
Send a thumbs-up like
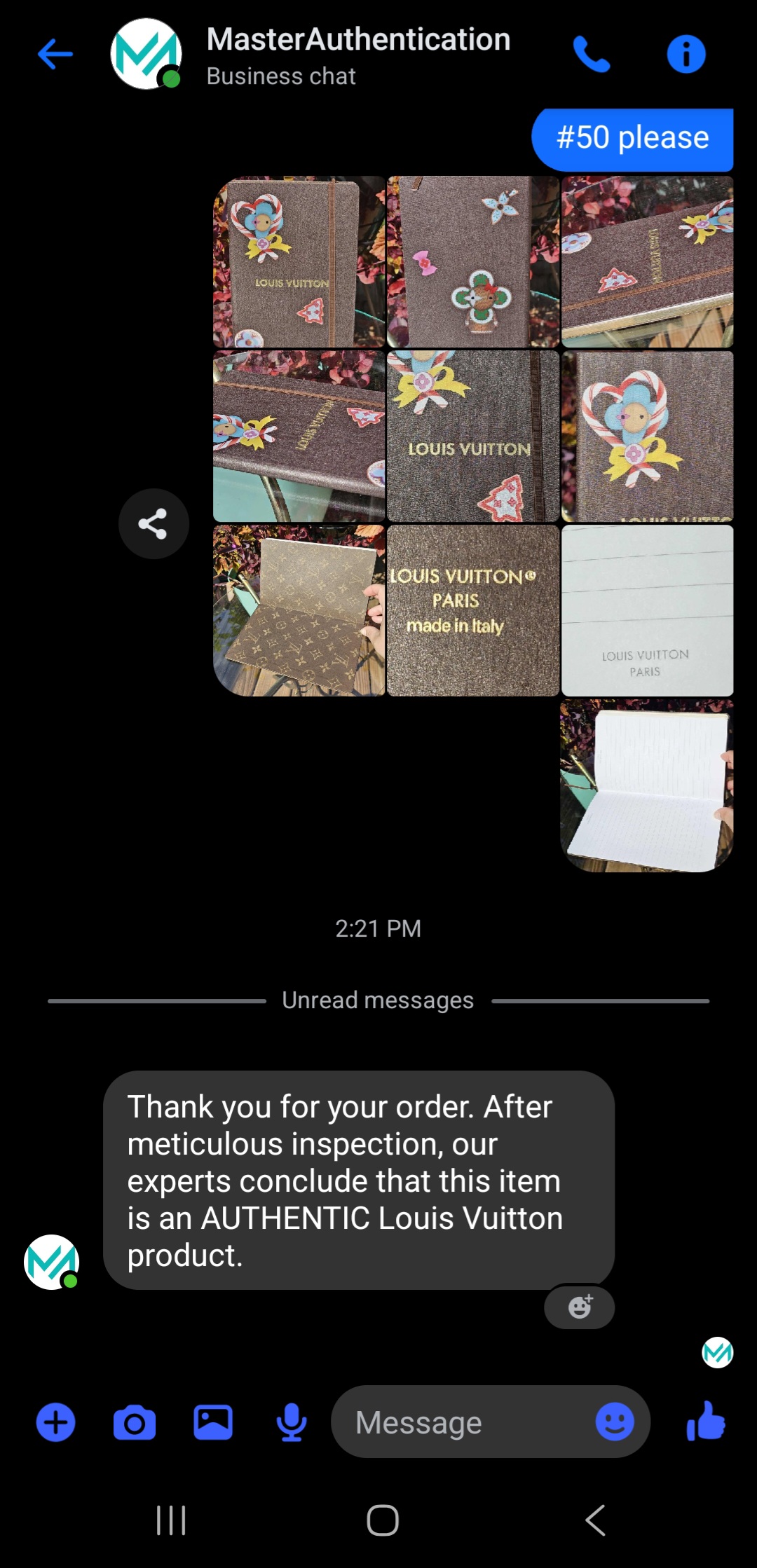706,1421
